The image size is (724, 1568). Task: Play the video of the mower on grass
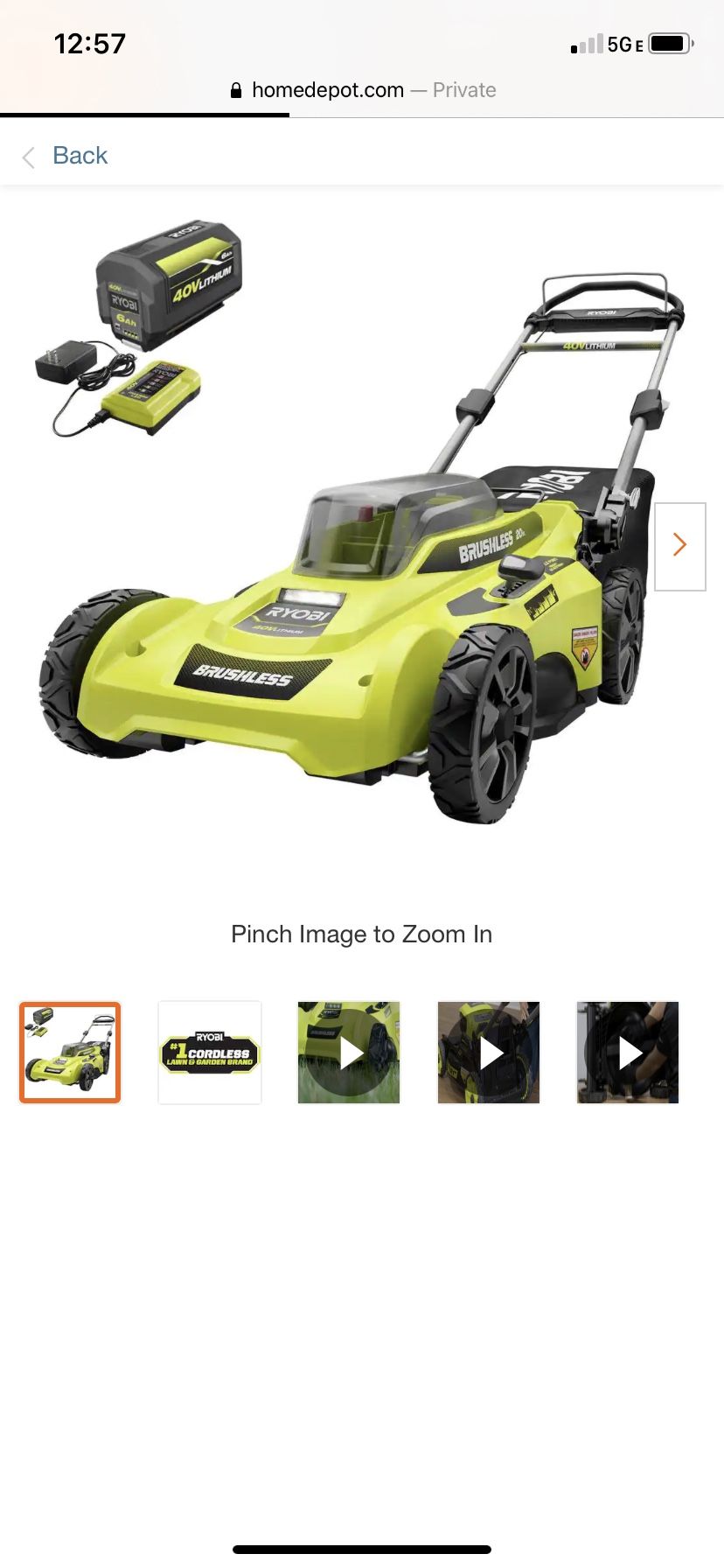[x=349, y=1052]
